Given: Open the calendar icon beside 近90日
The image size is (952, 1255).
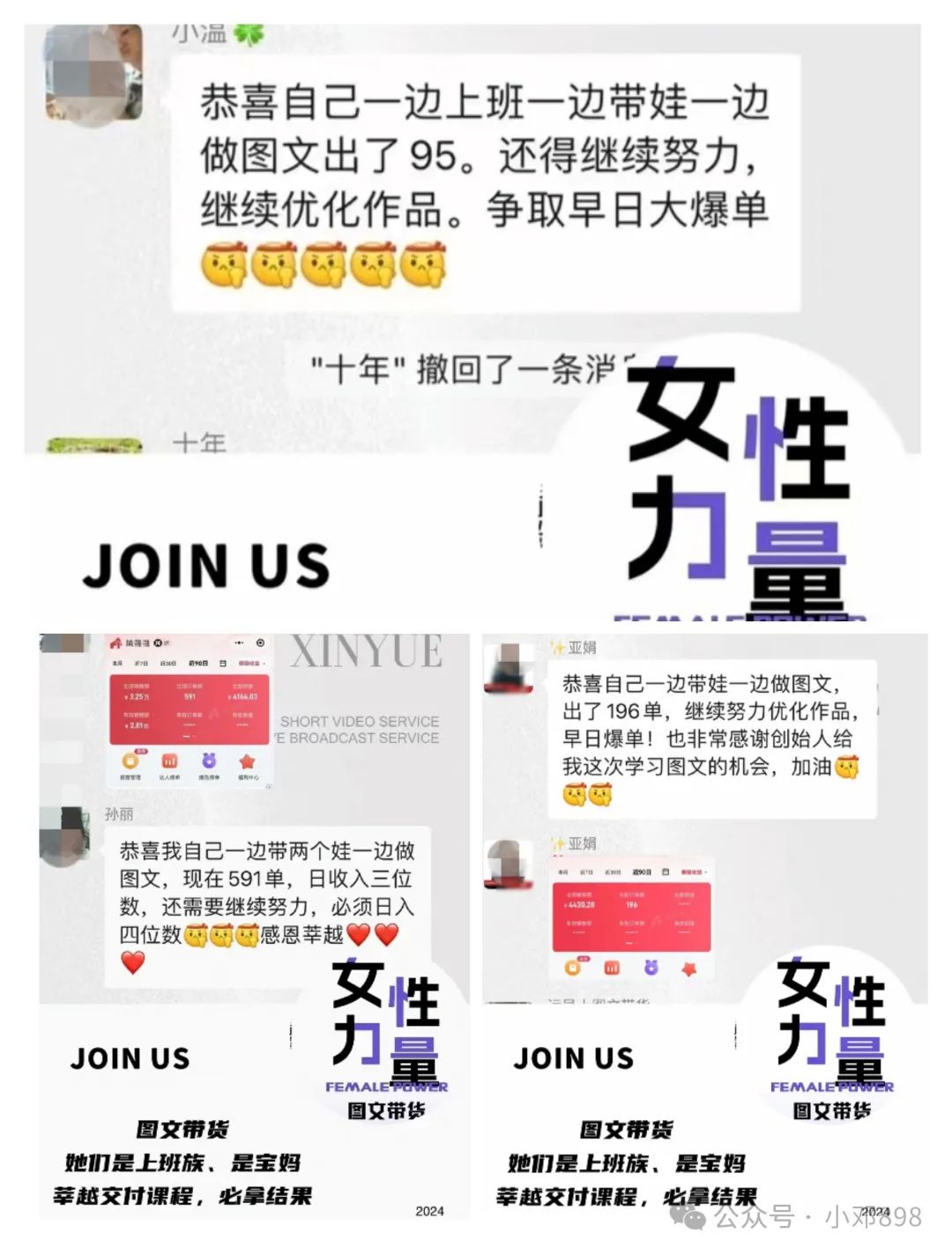Looking at the screenshot, I should 224,663.
